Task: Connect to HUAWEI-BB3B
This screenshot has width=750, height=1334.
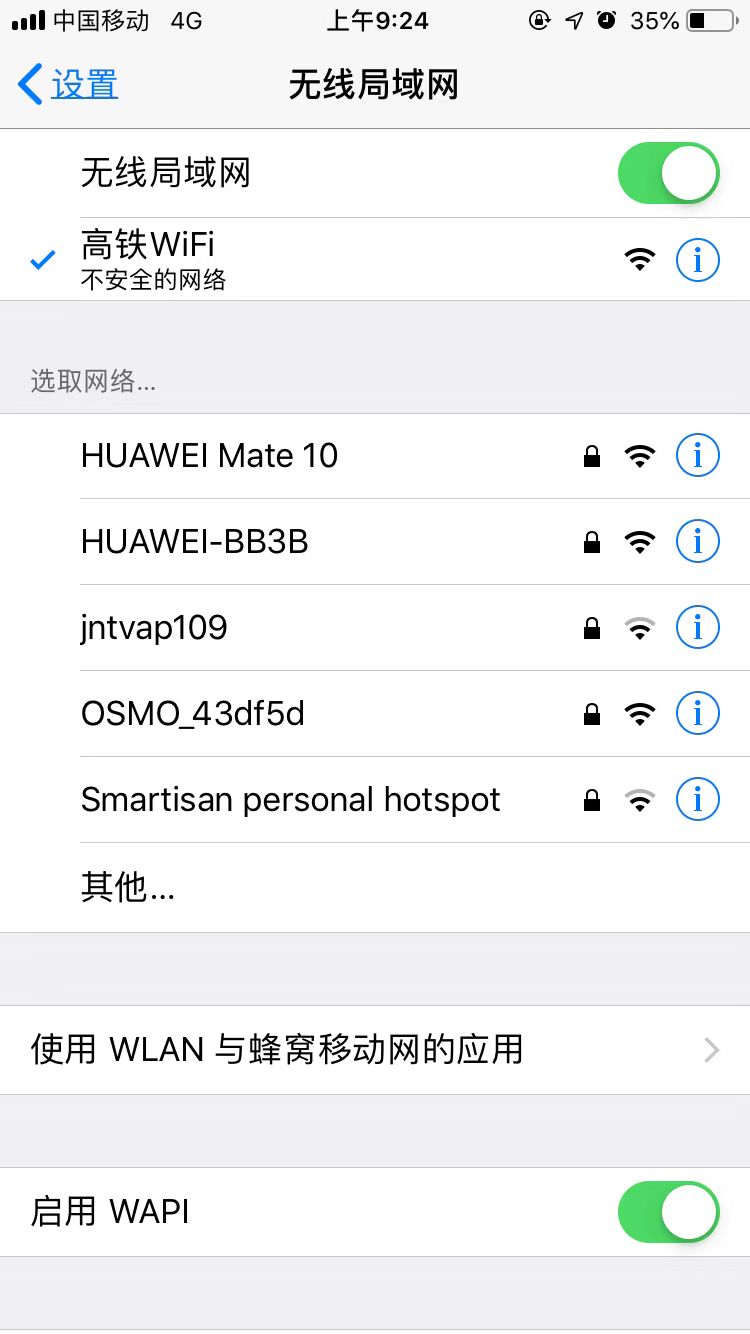Action: click(x=300, y=542)
